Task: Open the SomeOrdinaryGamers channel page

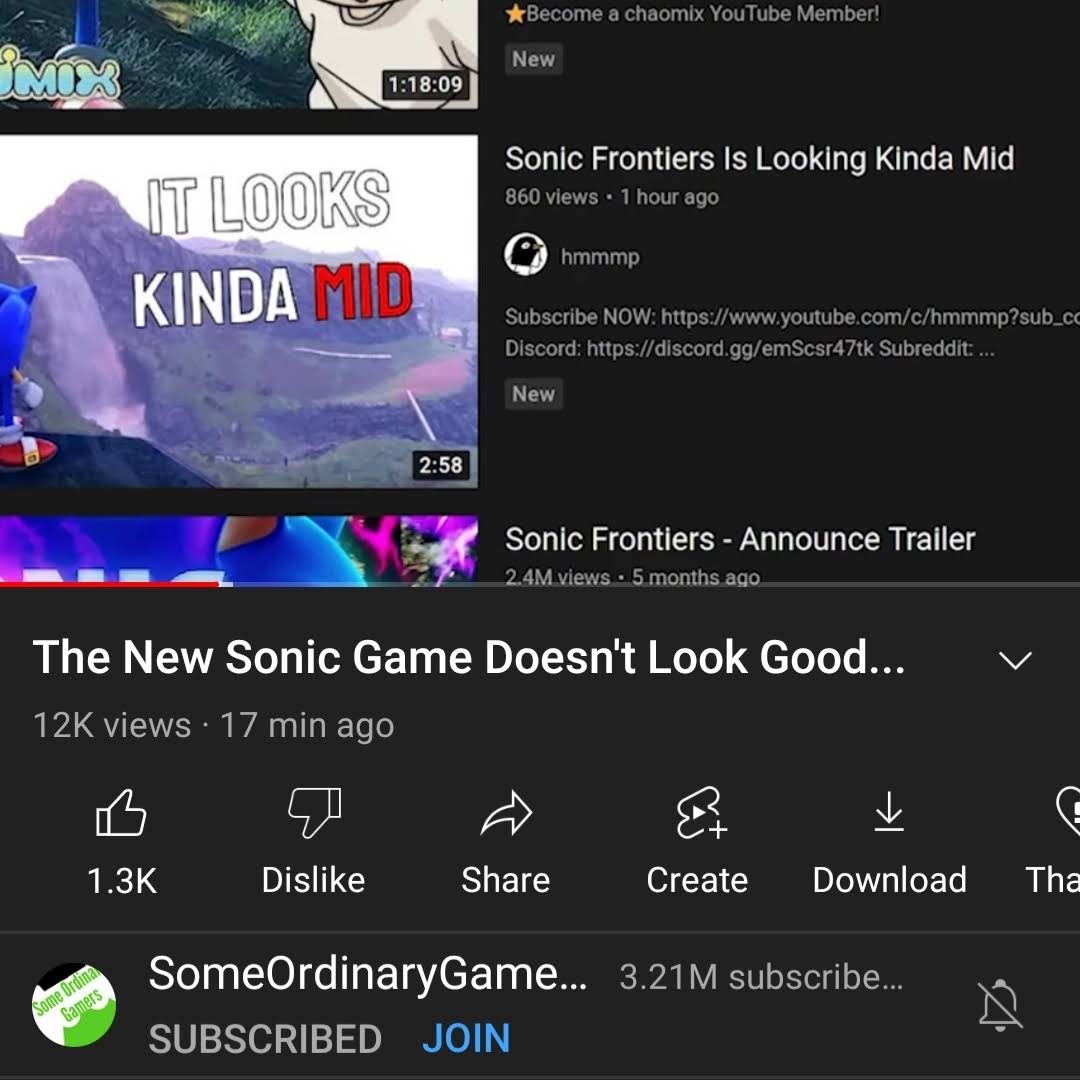Action: coord(75,1005)
